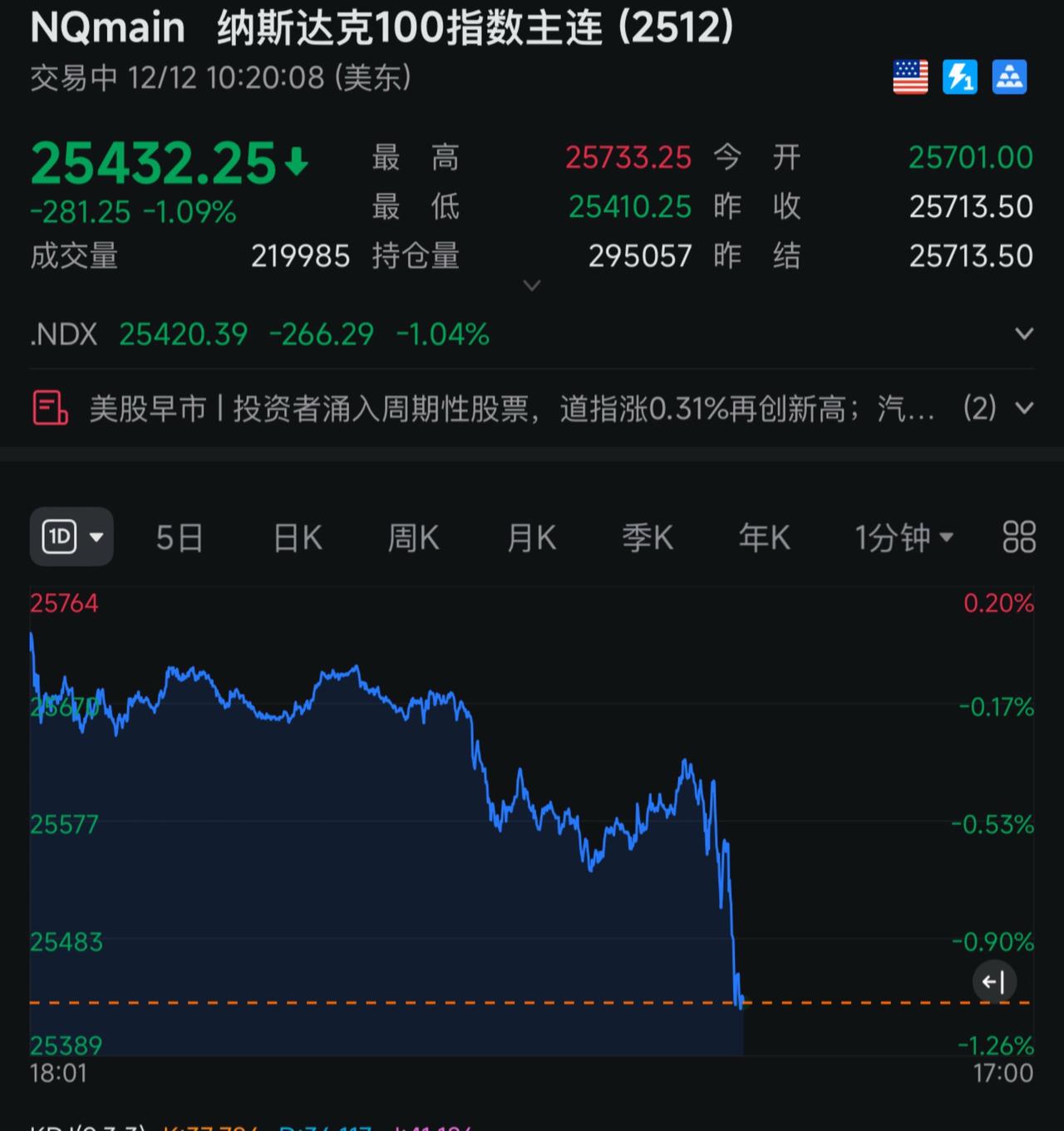Open the 1D timeframe dropdown

coord(71,536)
